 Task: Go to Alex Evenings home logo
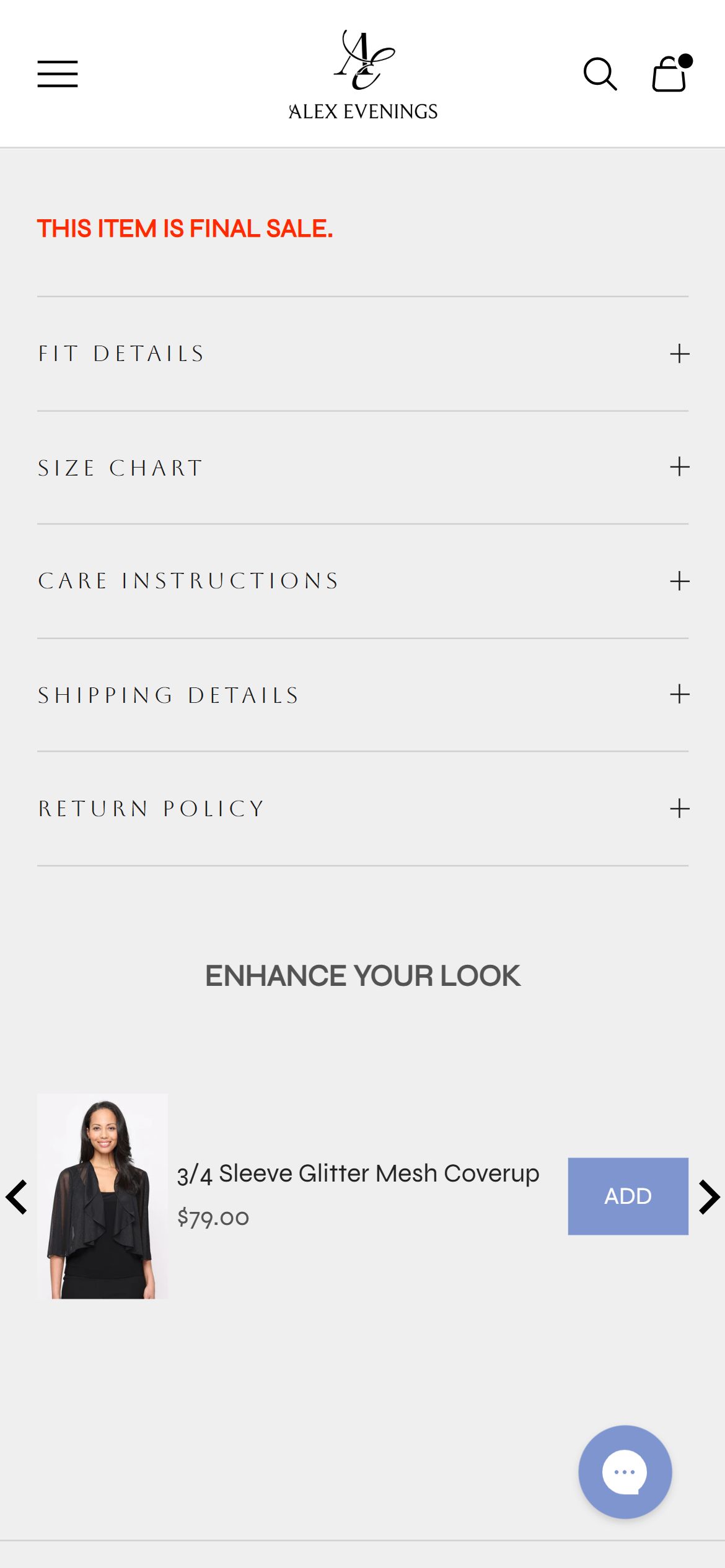[x=363, y=75]
